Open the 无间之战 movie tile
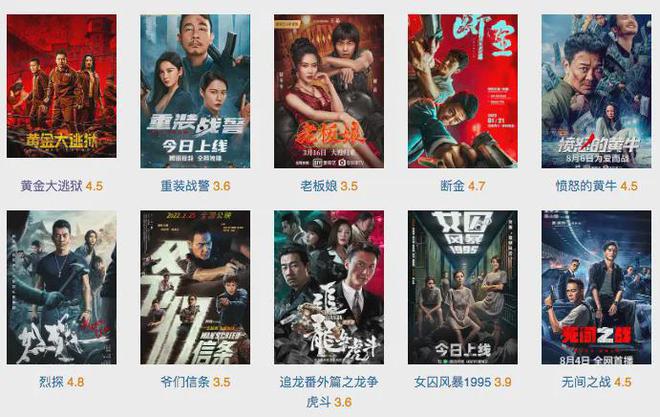Viewport: 660px width, 417px height. [x=595, y=287]
